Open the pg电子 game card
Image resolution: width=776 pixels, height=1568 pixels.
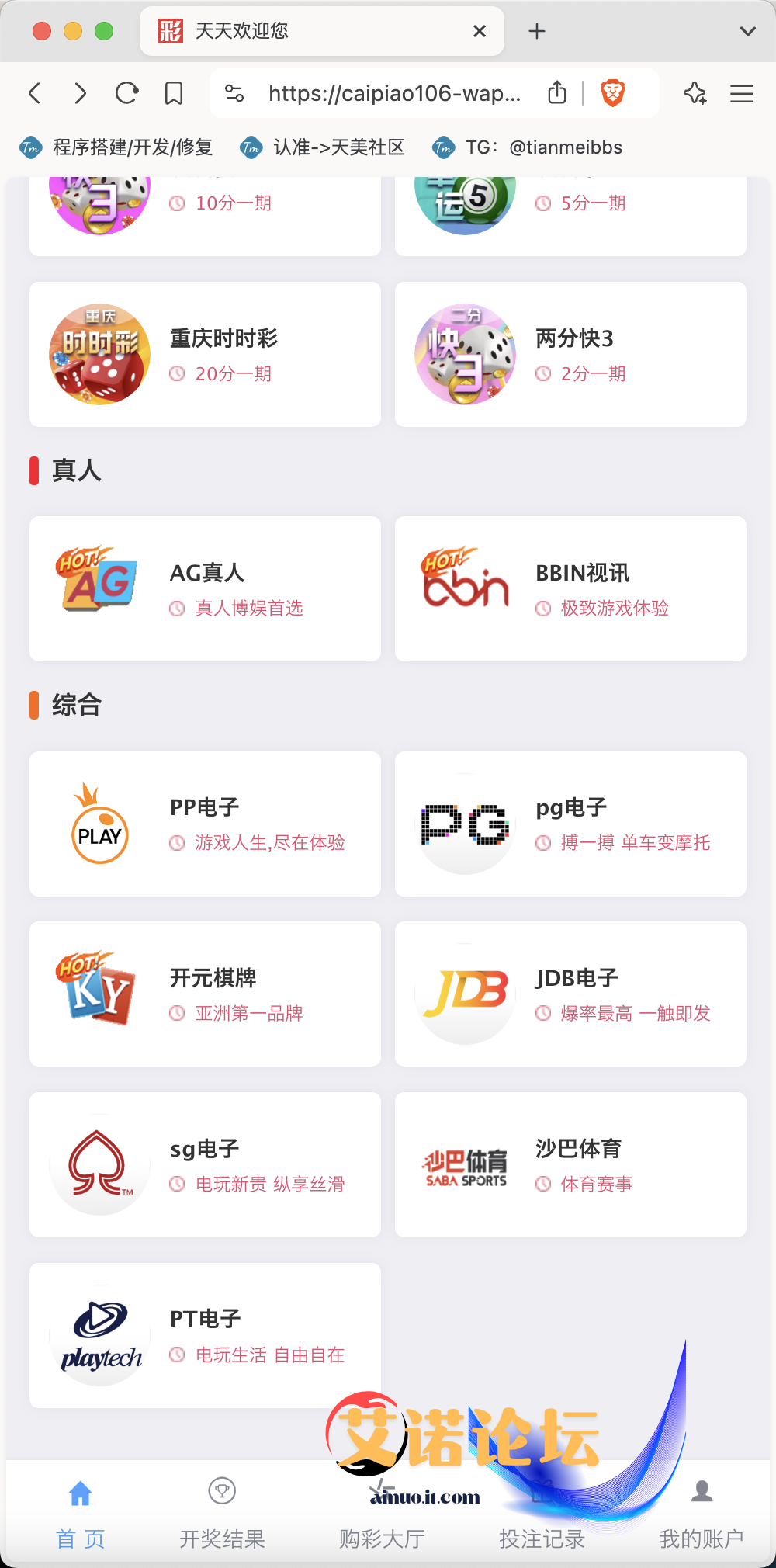pyautogui.click(x=570, y=824)
